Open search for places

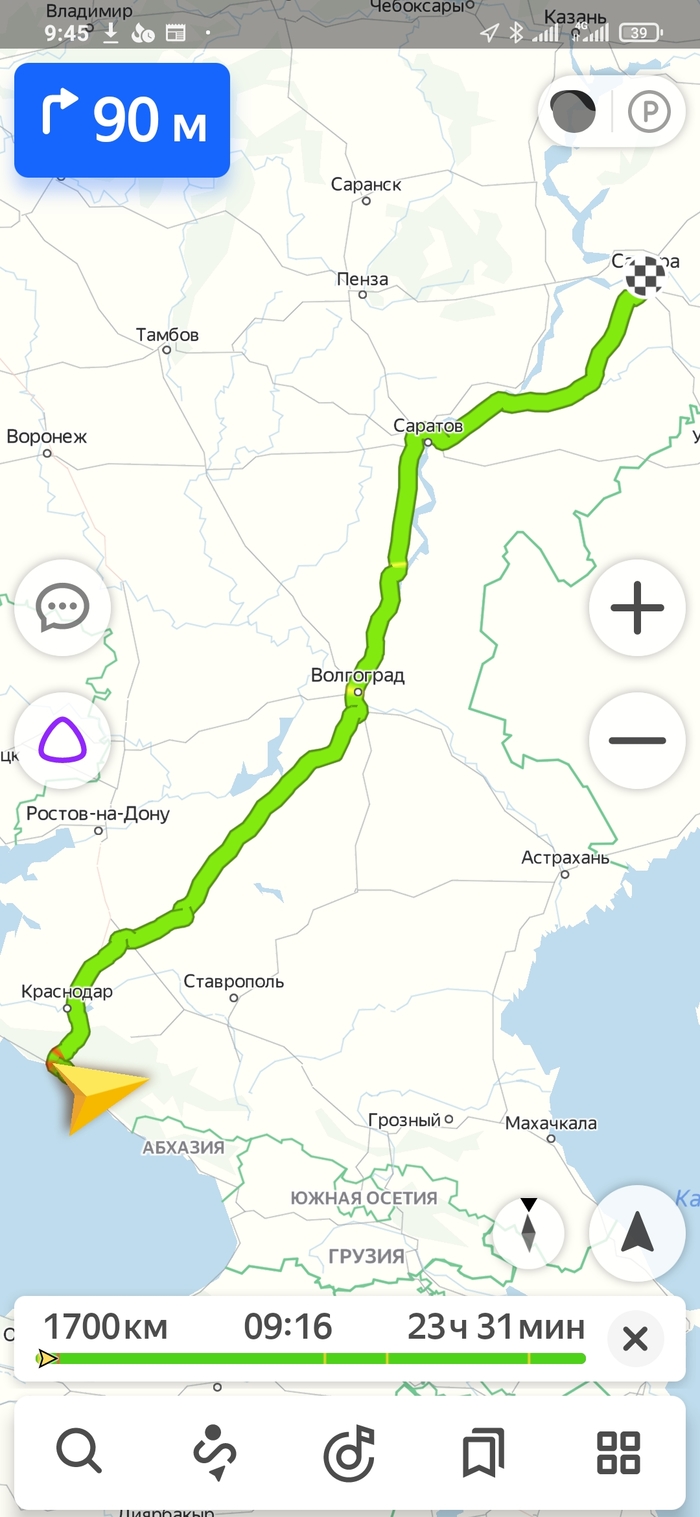click(x=79, y=1452)
